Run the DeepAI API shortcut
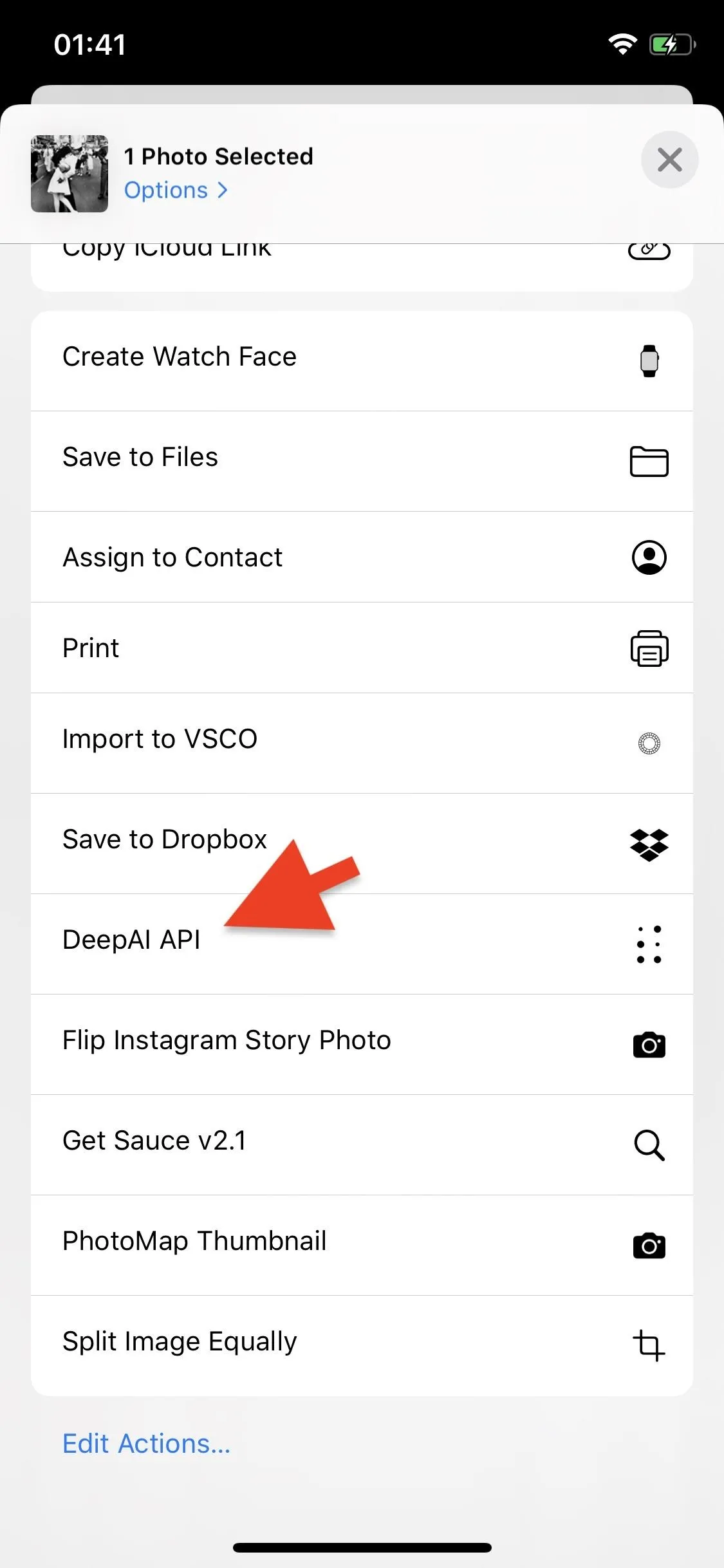The height and width of the screenshot is (1568, 724). 362,944
